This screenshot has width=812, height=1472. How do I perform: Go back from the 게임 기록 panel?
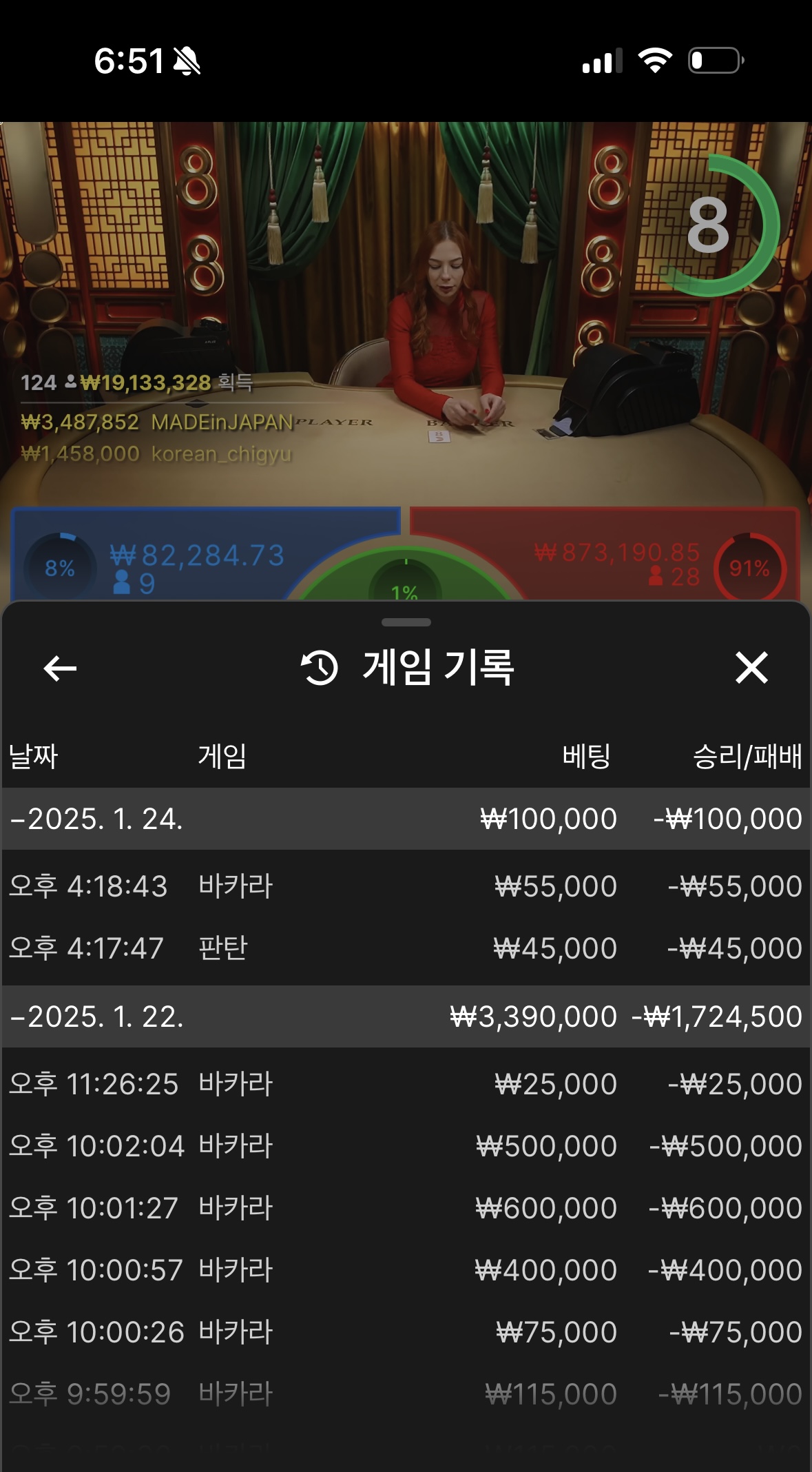point(60,668)
